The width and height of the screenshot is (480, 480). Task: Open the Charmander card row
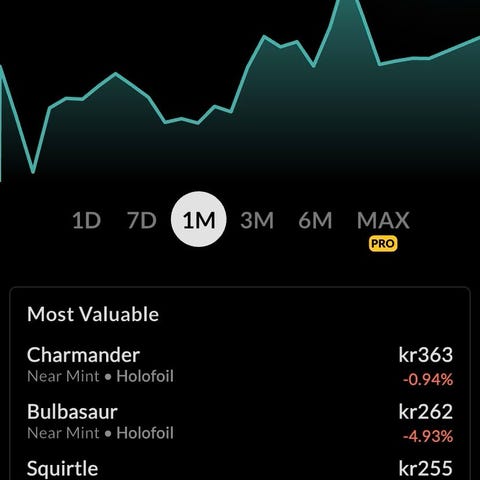(x=240, y=365)
